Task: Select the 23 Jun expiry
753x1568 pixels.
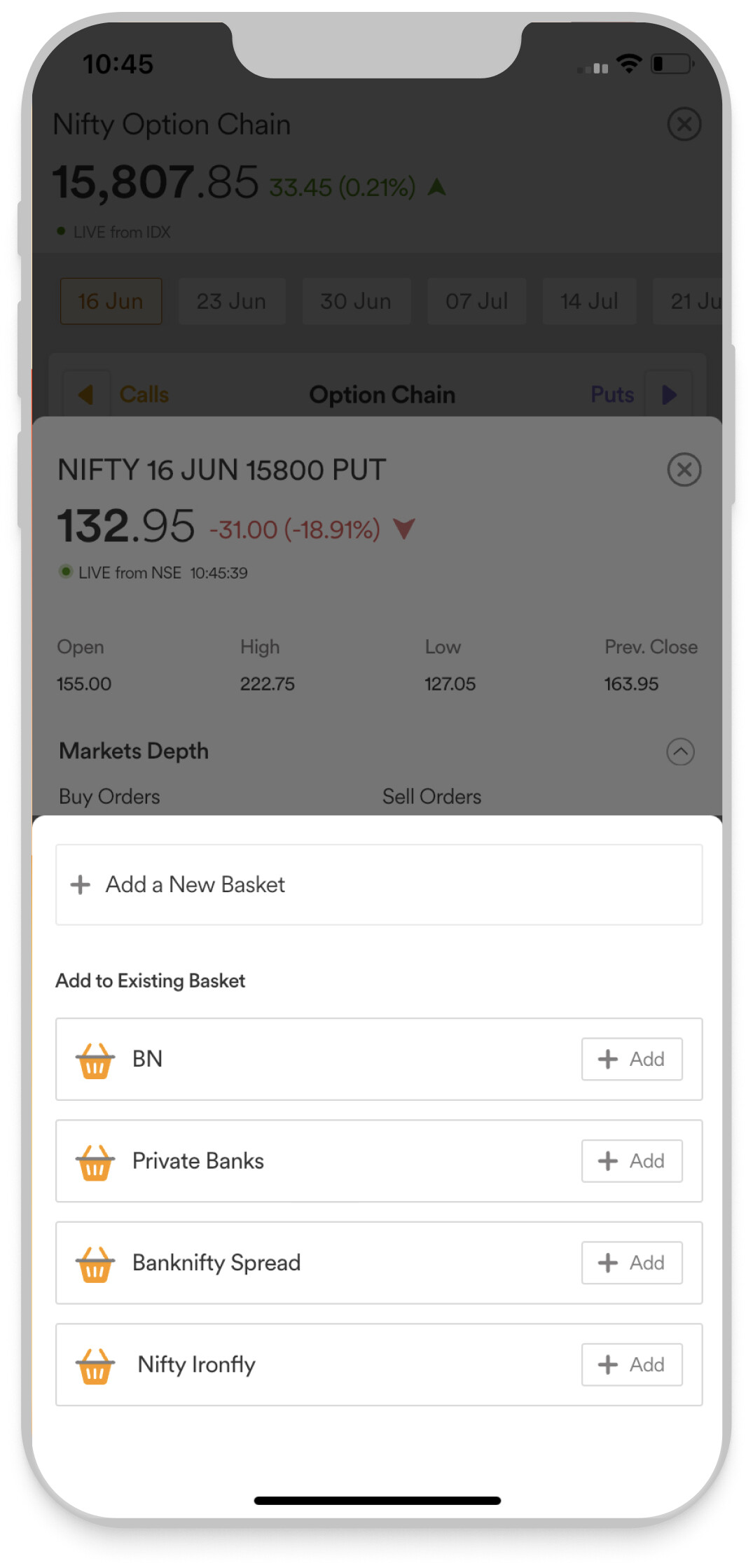Action: [x=232, y=301]
